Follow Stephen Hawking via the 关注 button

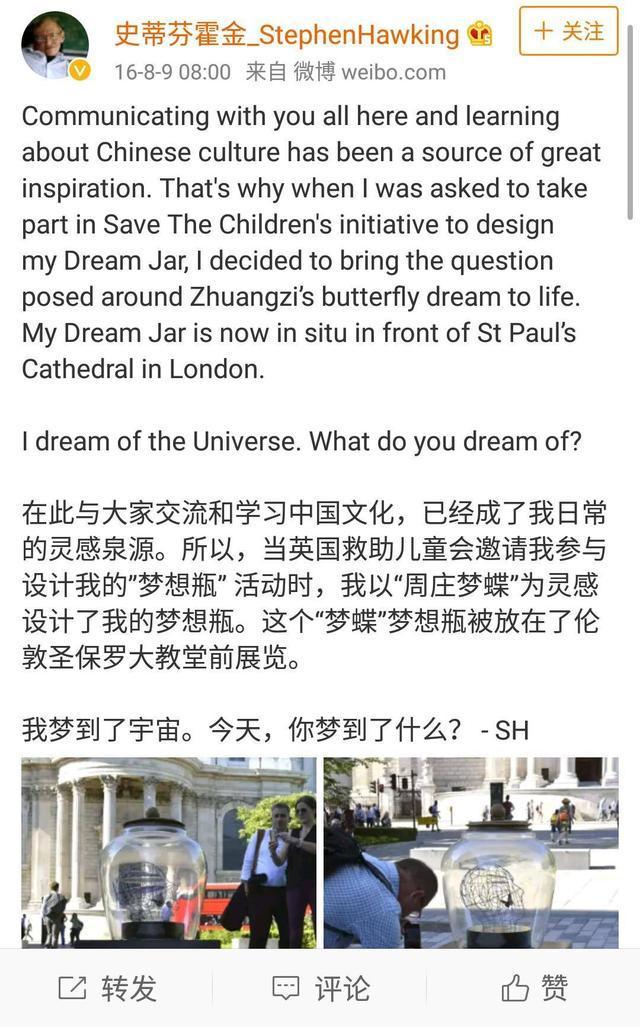568,31
